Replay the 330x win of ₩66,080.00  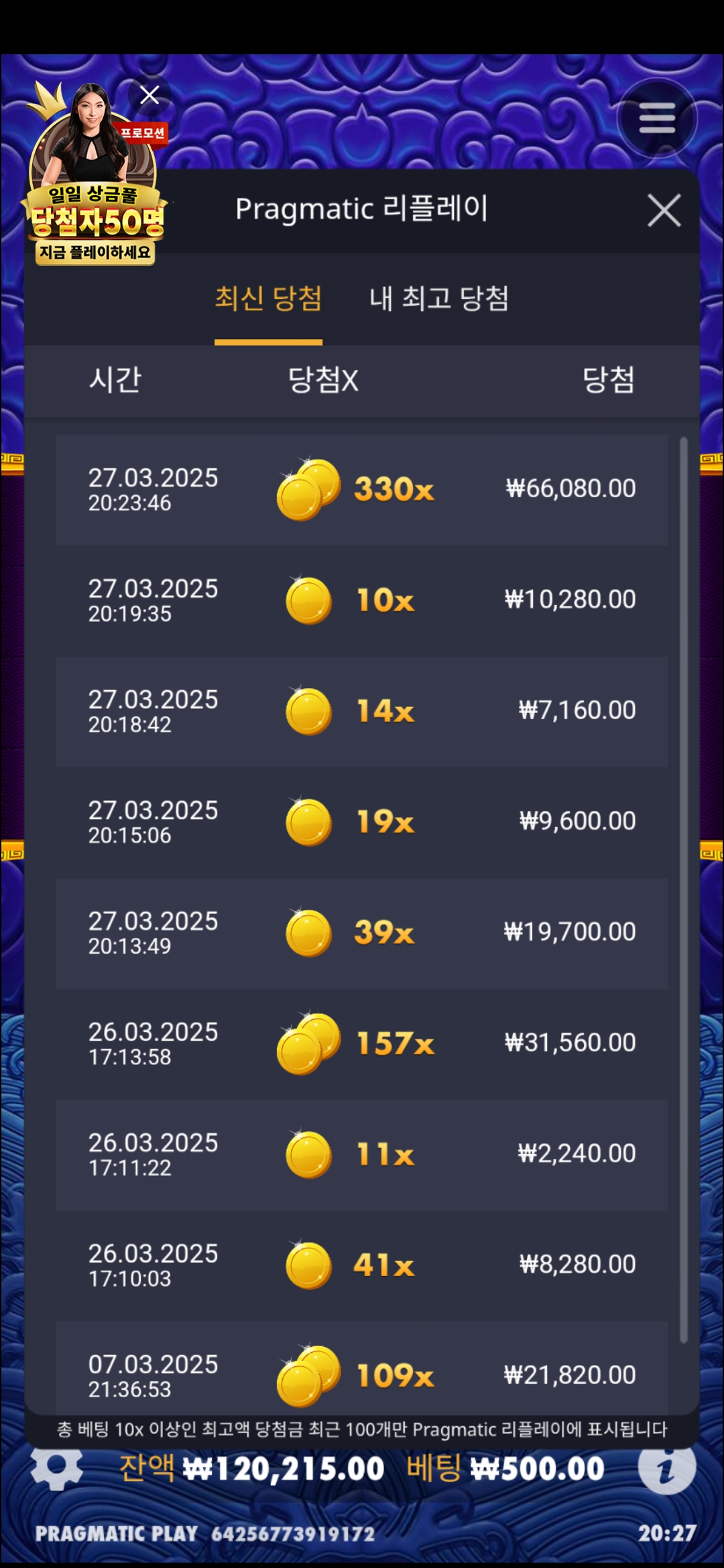[x=361, y=490]
